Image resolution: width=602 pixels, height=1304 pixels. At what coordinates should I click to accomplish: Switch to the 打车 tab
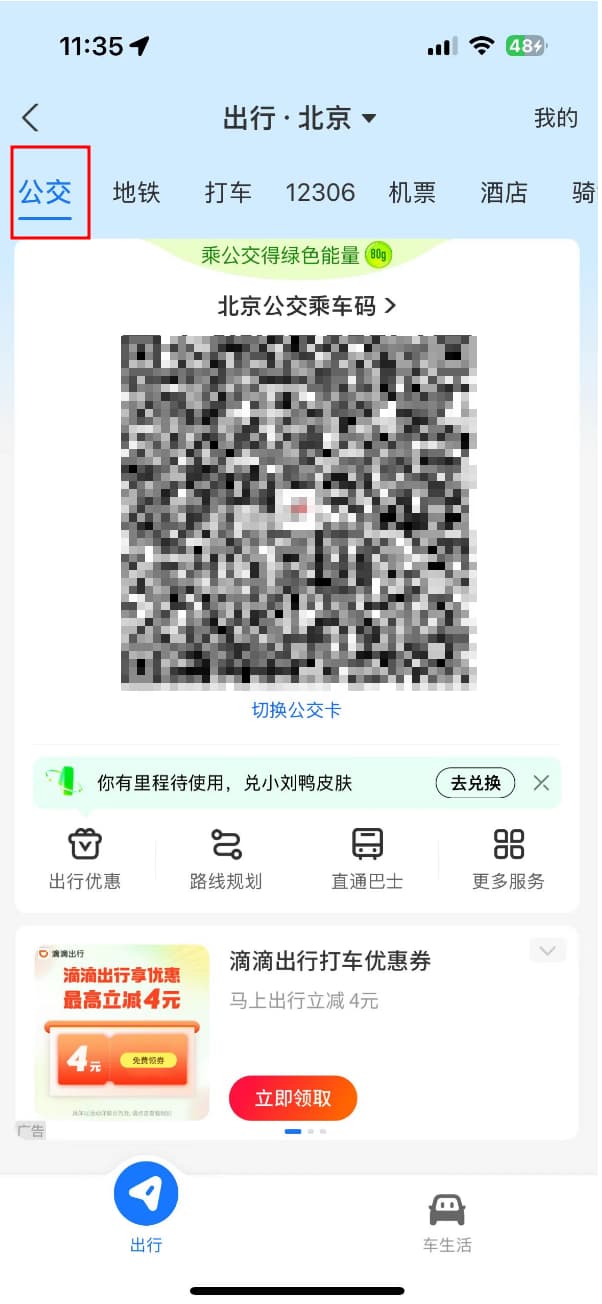[228, 193]
